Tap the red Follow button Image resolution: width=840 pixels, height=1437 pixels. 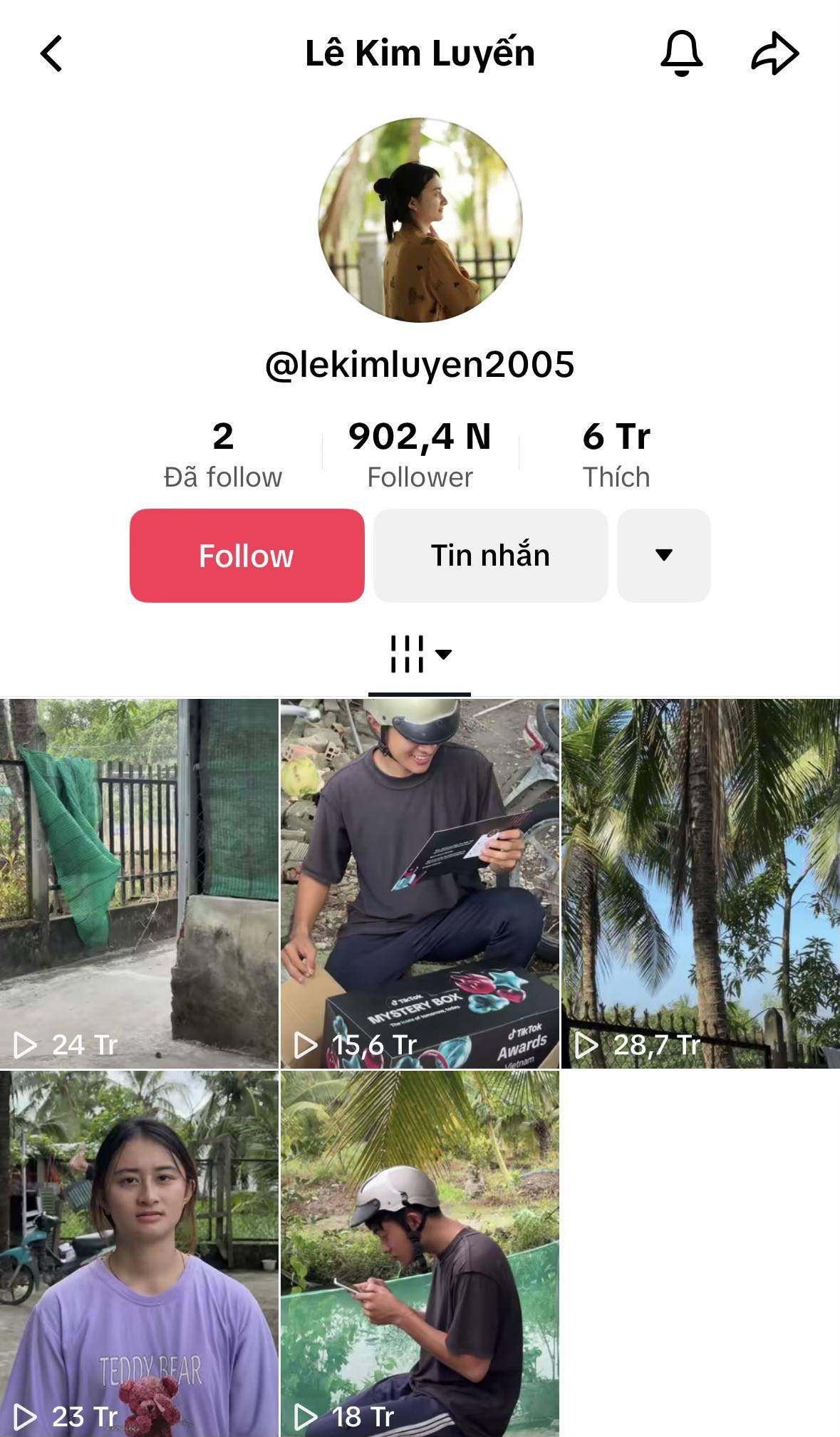pyautogui.click(x=247, y=556)
